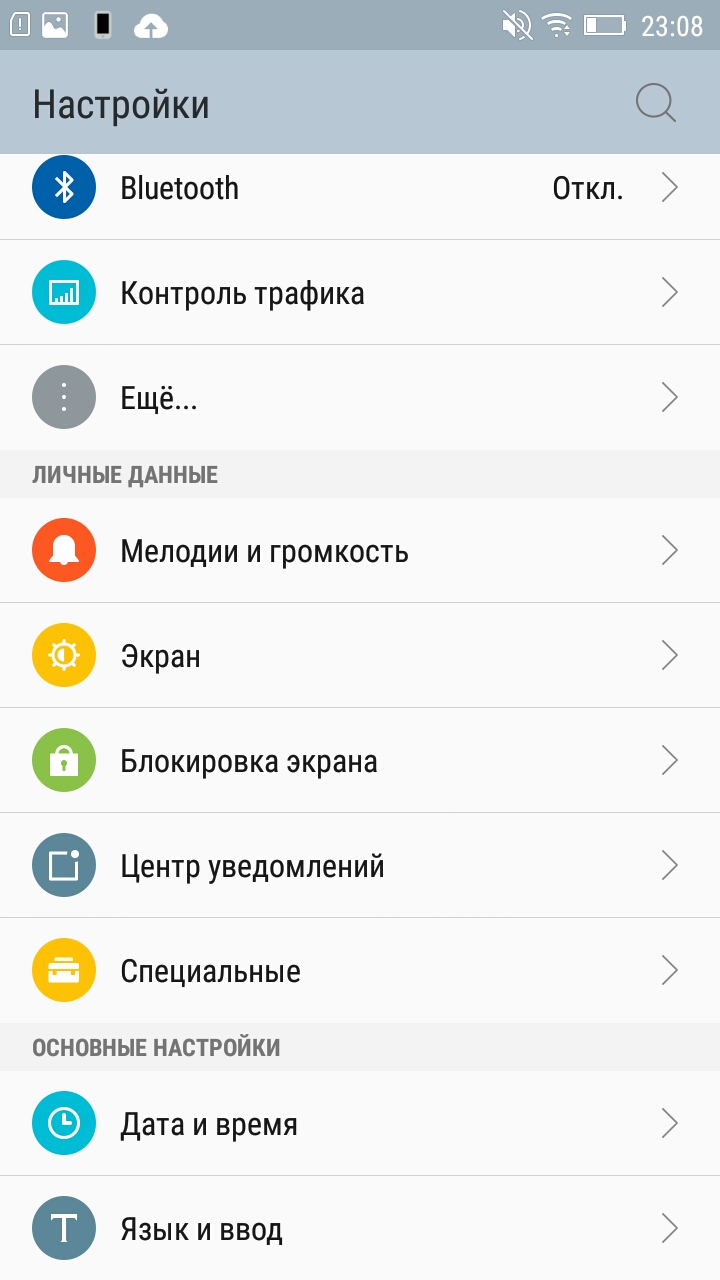Open the settings search icon

(x=656, y=104)
